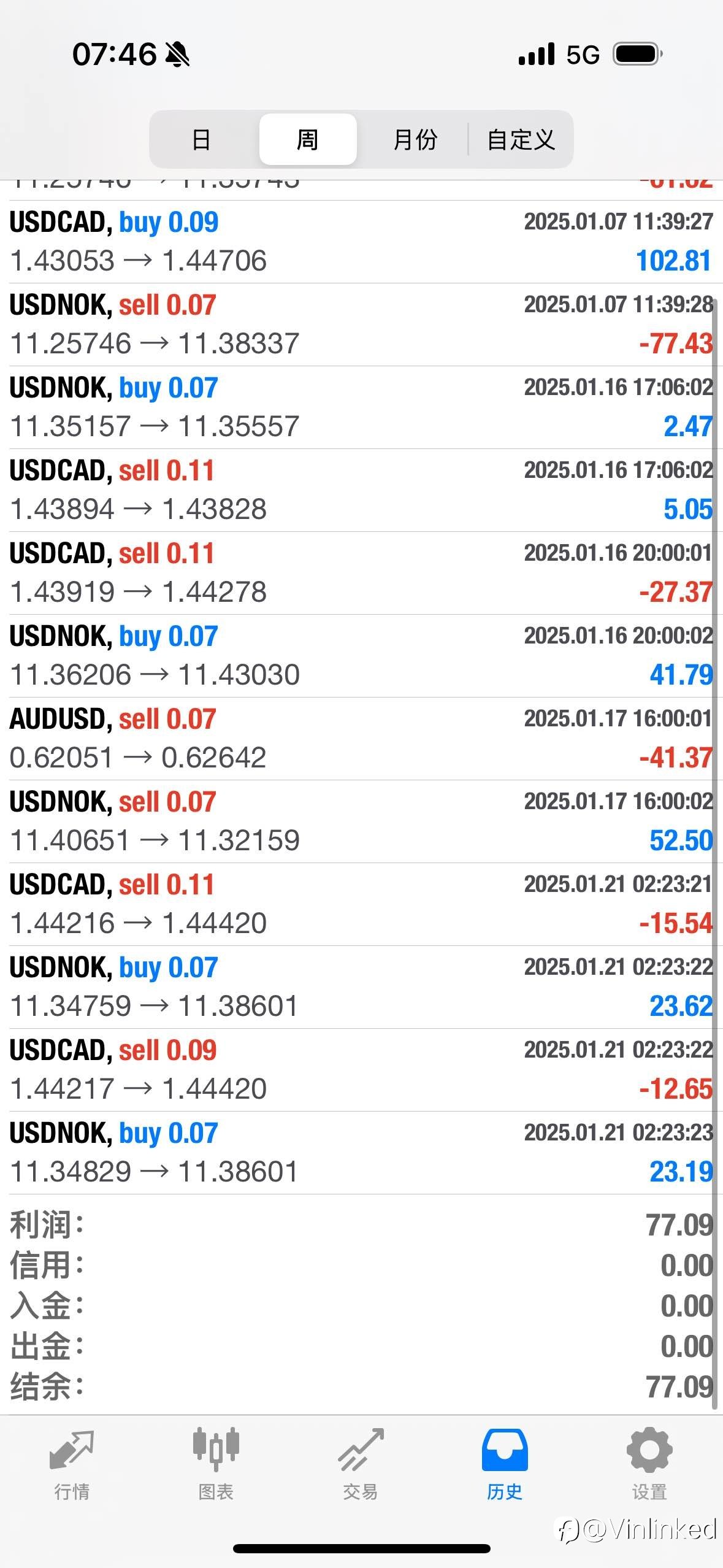
Task: Open the USDNOK buy trade showing 41.79
Action: pos(361,656)
